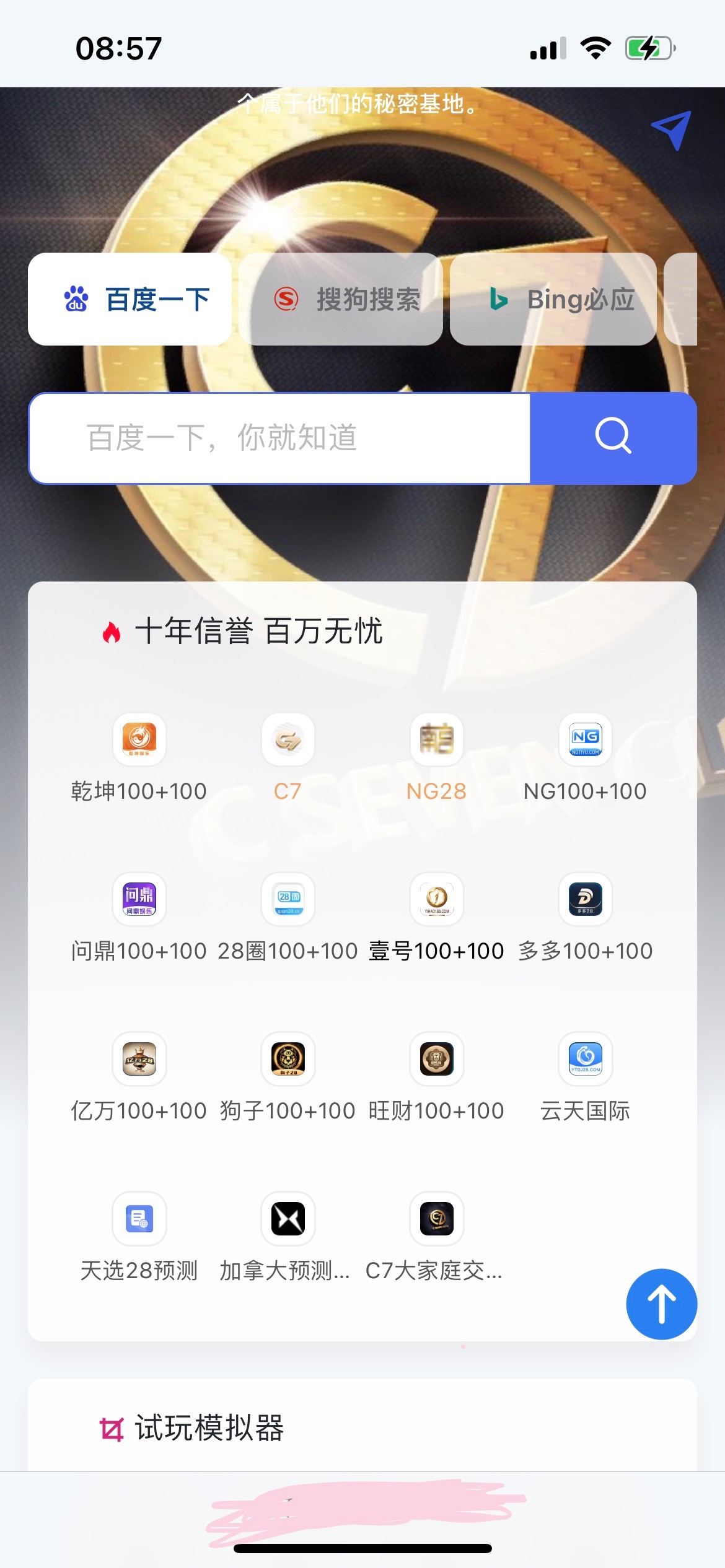Screen dimensions: 725x1568
Task: Switch to 搜狗搜索 search engine
Action: pyautogui.click(x=341, y=299)
